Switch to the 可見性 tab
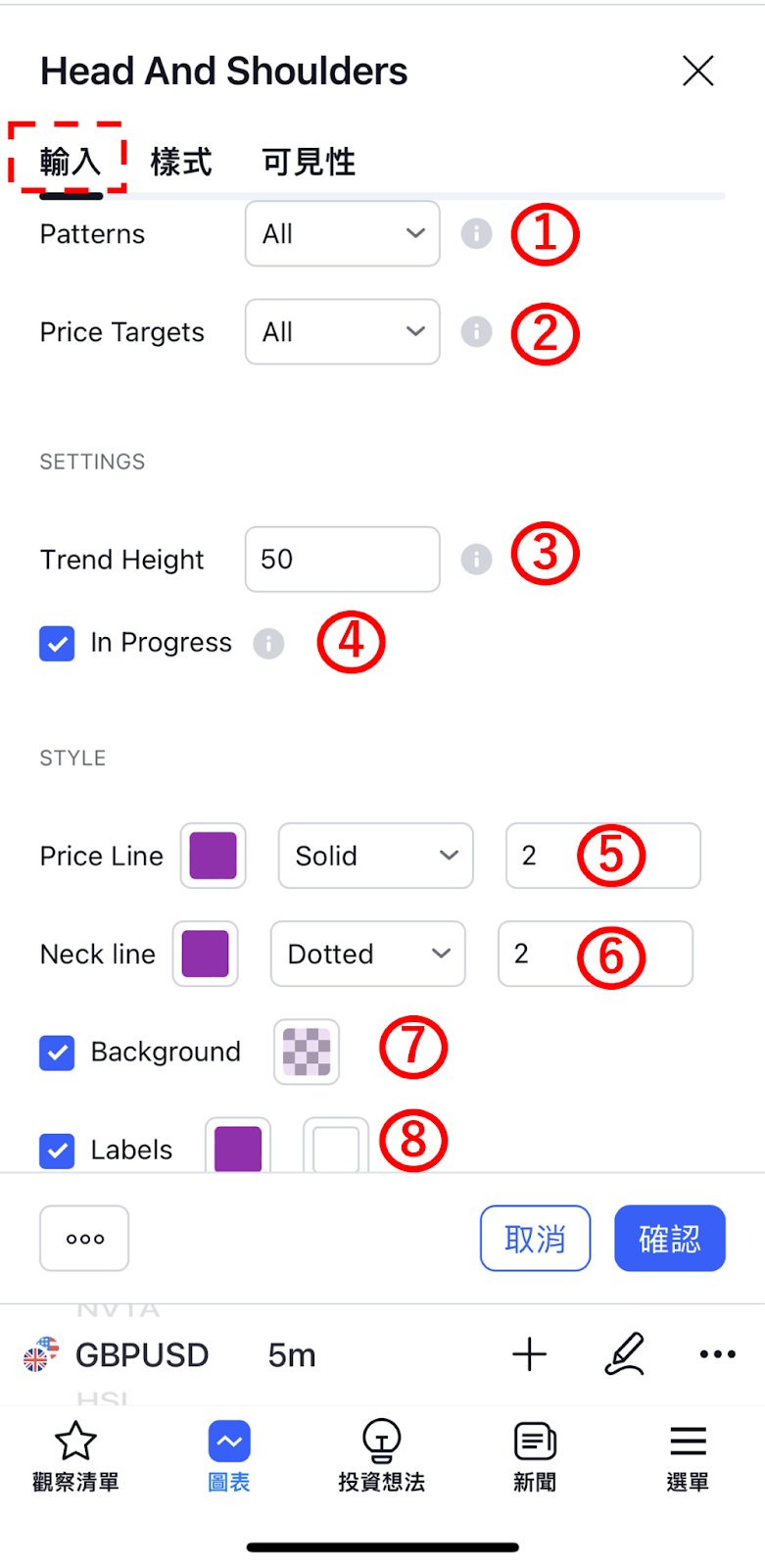 (309, 162)
